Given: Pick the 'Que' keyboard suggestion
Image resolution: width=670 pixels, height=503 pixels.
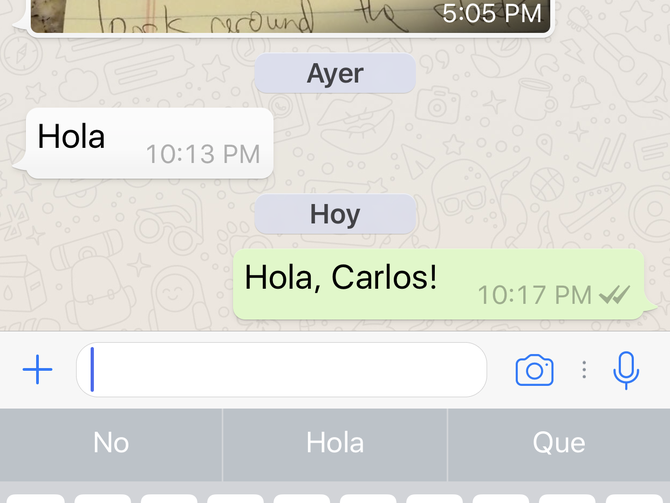Looking at the screenshot, I should tap(559, 442).
